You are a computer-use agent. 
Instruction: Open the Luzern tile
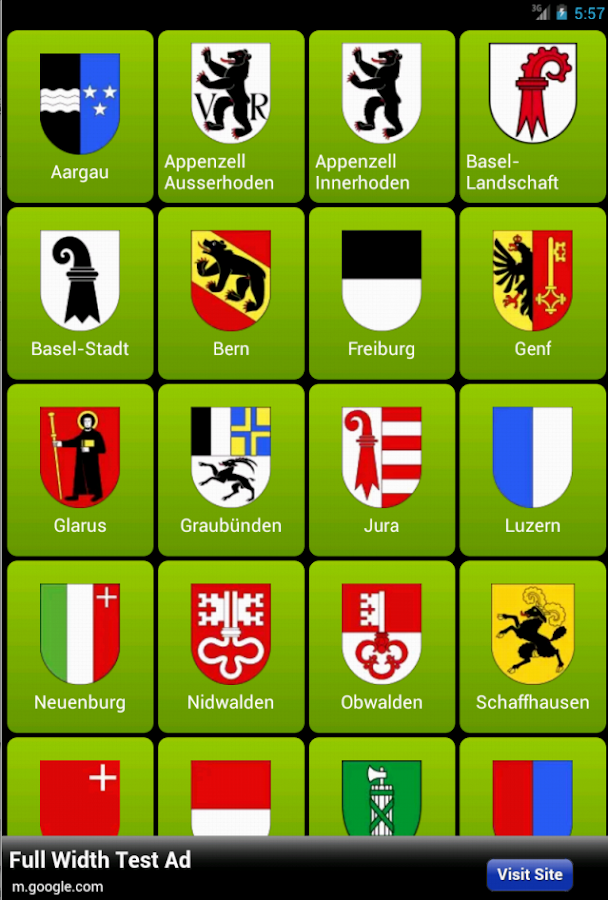(x=532, y=470)
